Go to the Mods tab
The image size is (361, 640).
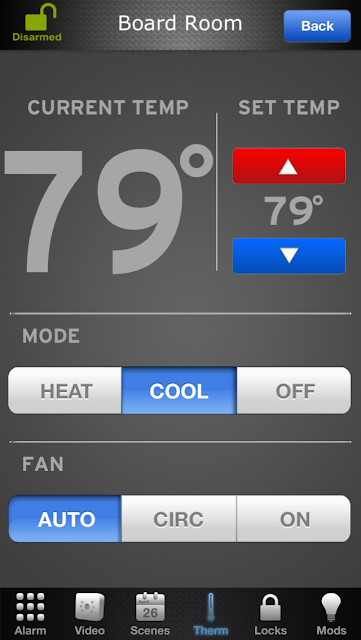[331, 614]
